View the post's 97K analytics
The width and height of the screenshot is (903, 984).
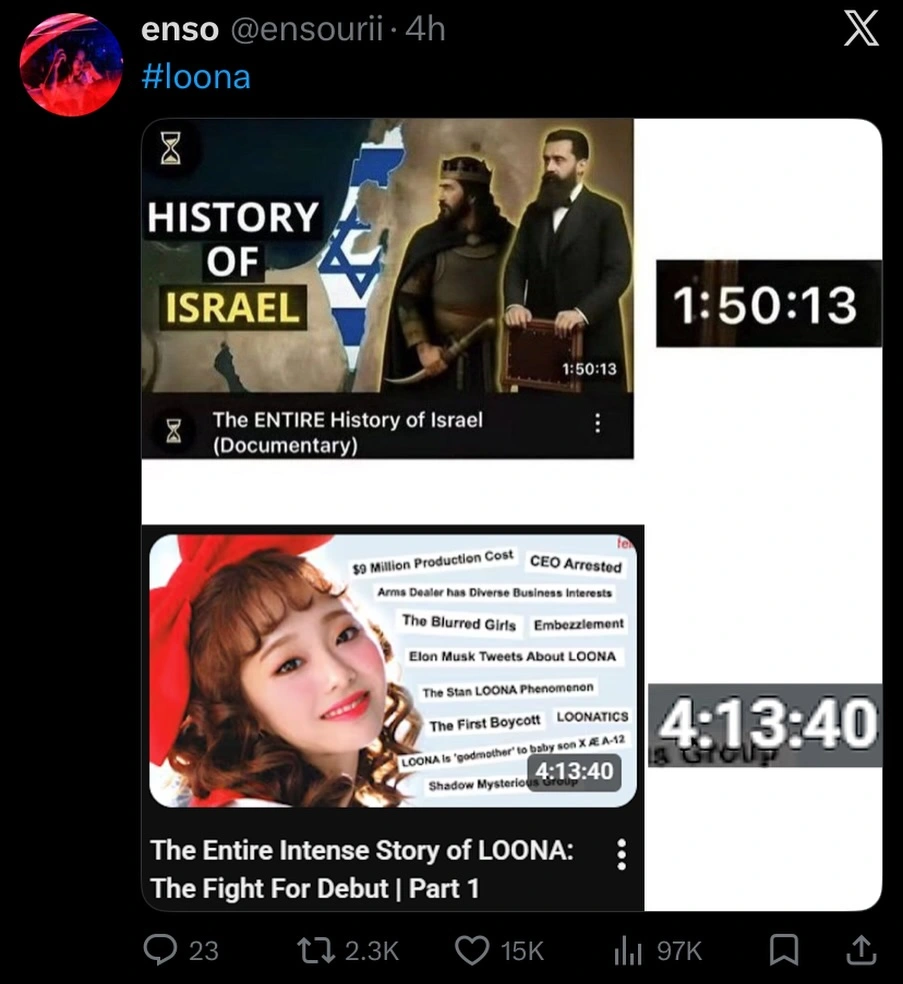[627, 949]
